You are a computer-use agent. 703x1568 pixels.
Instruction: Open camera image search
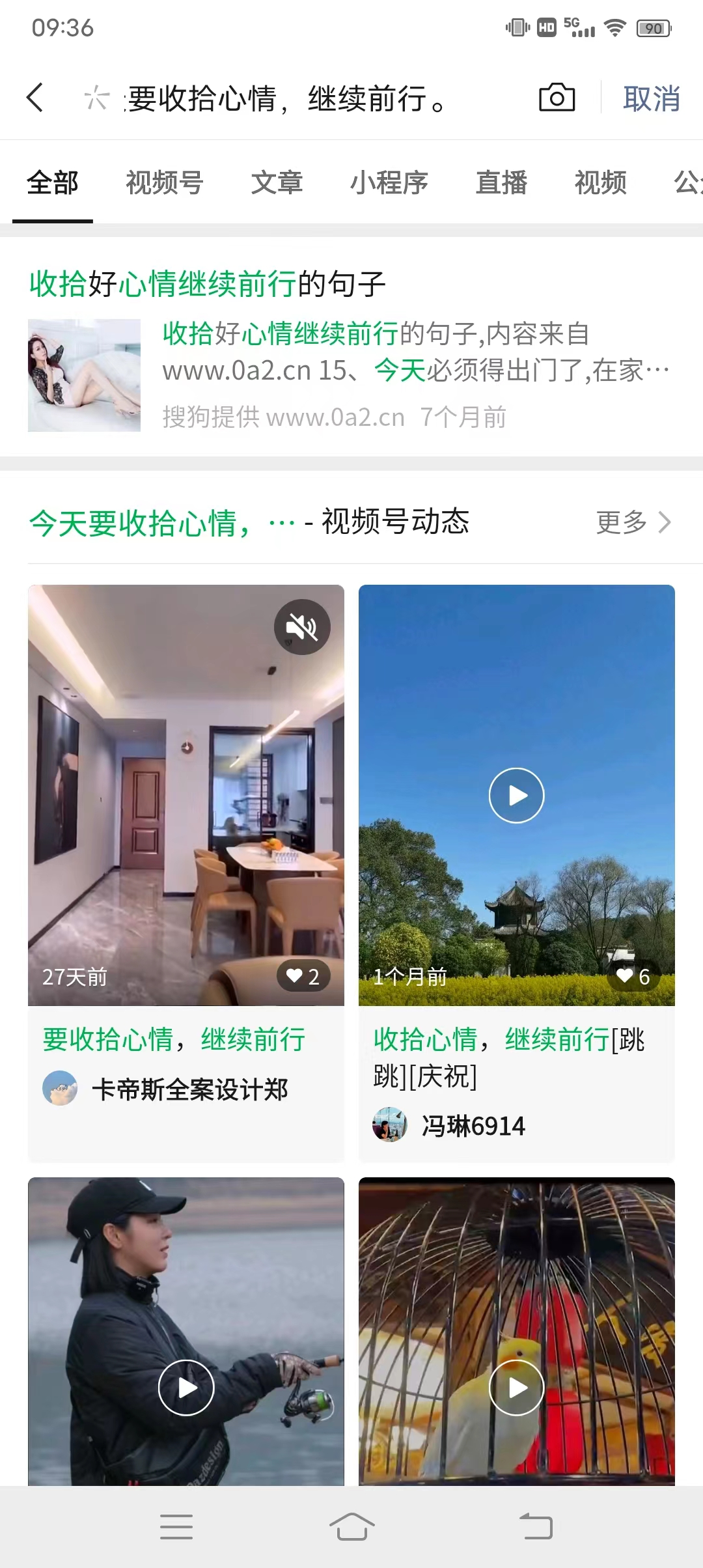click(557, 98)
